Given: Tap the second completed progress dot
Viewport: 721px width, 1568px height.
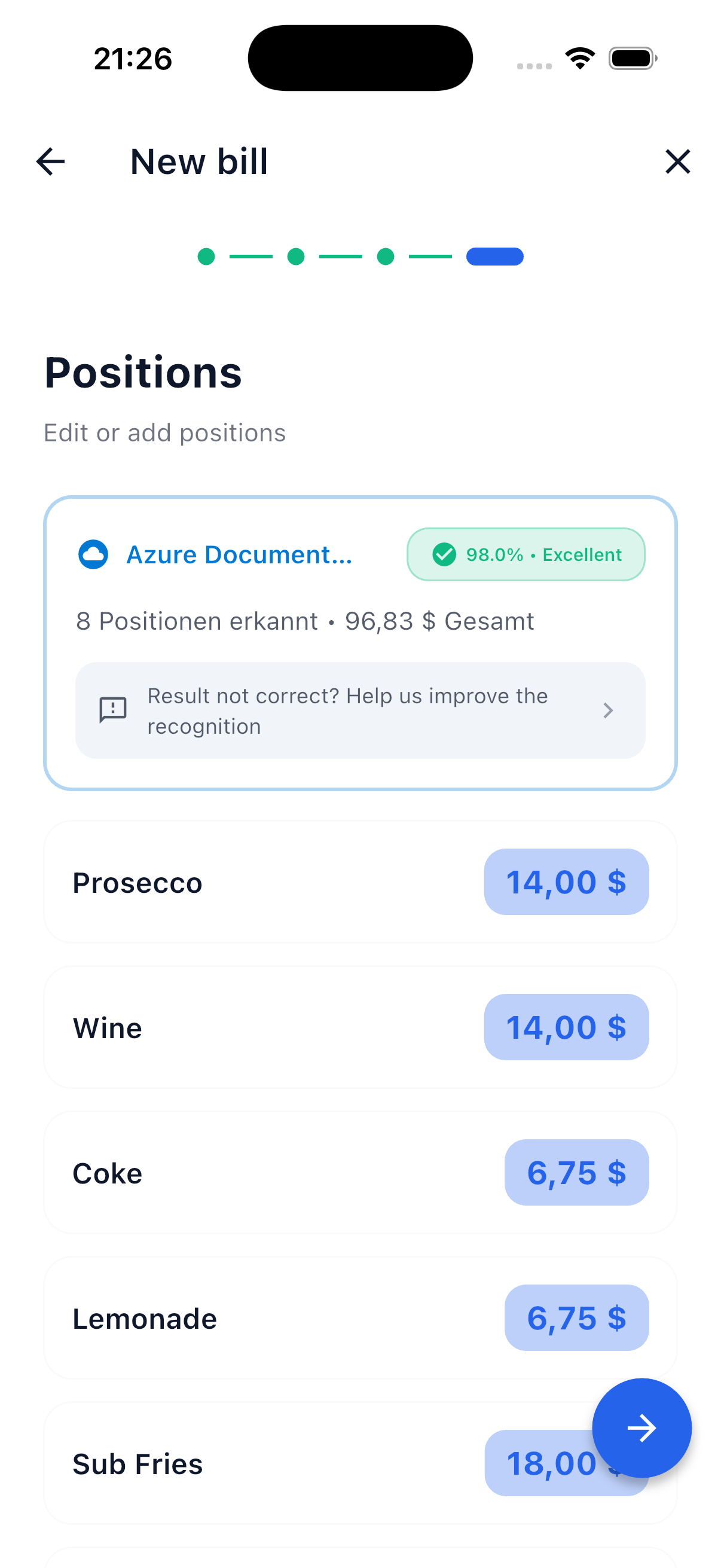Looking at the screenshot, I should [297, 257].
